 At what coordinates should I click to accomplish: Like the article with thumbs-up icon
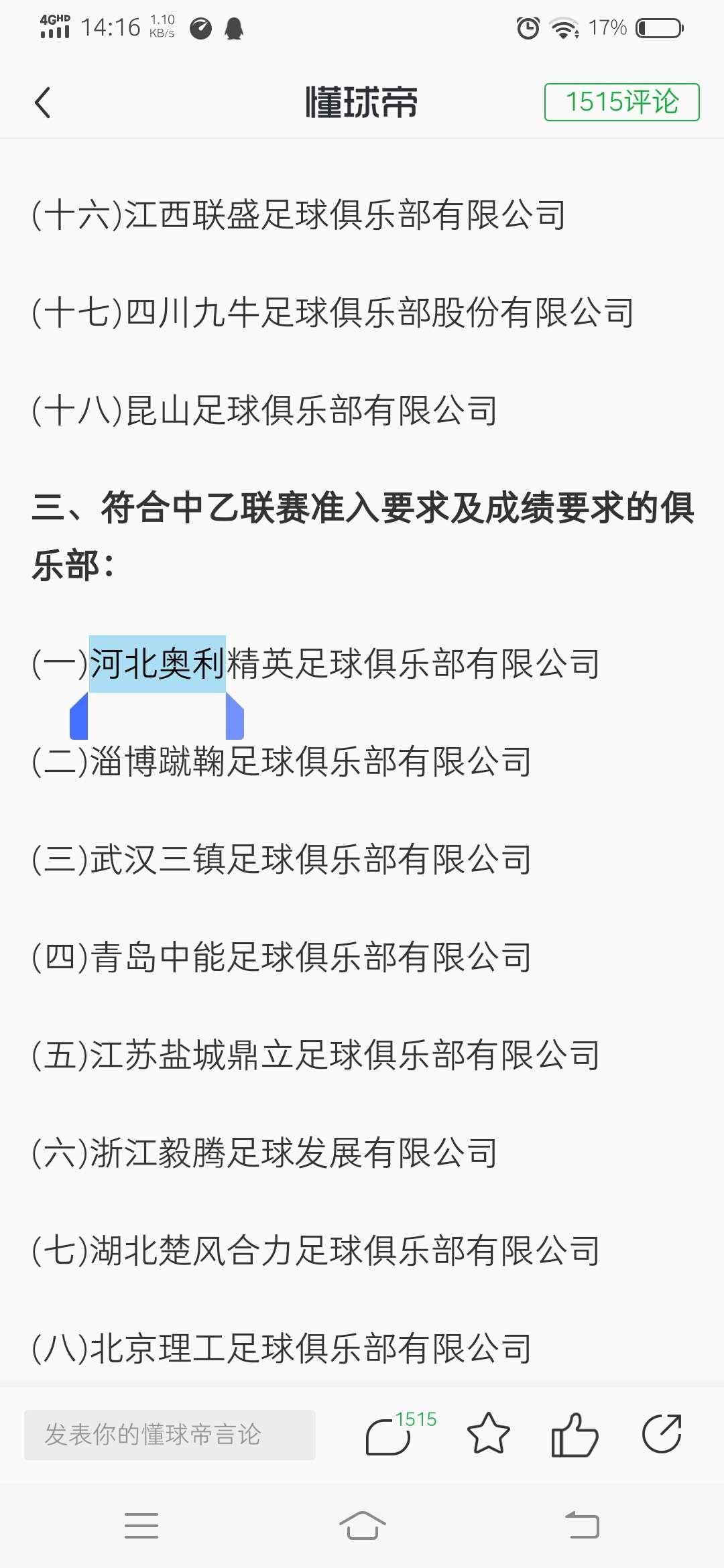point(575,1435)
